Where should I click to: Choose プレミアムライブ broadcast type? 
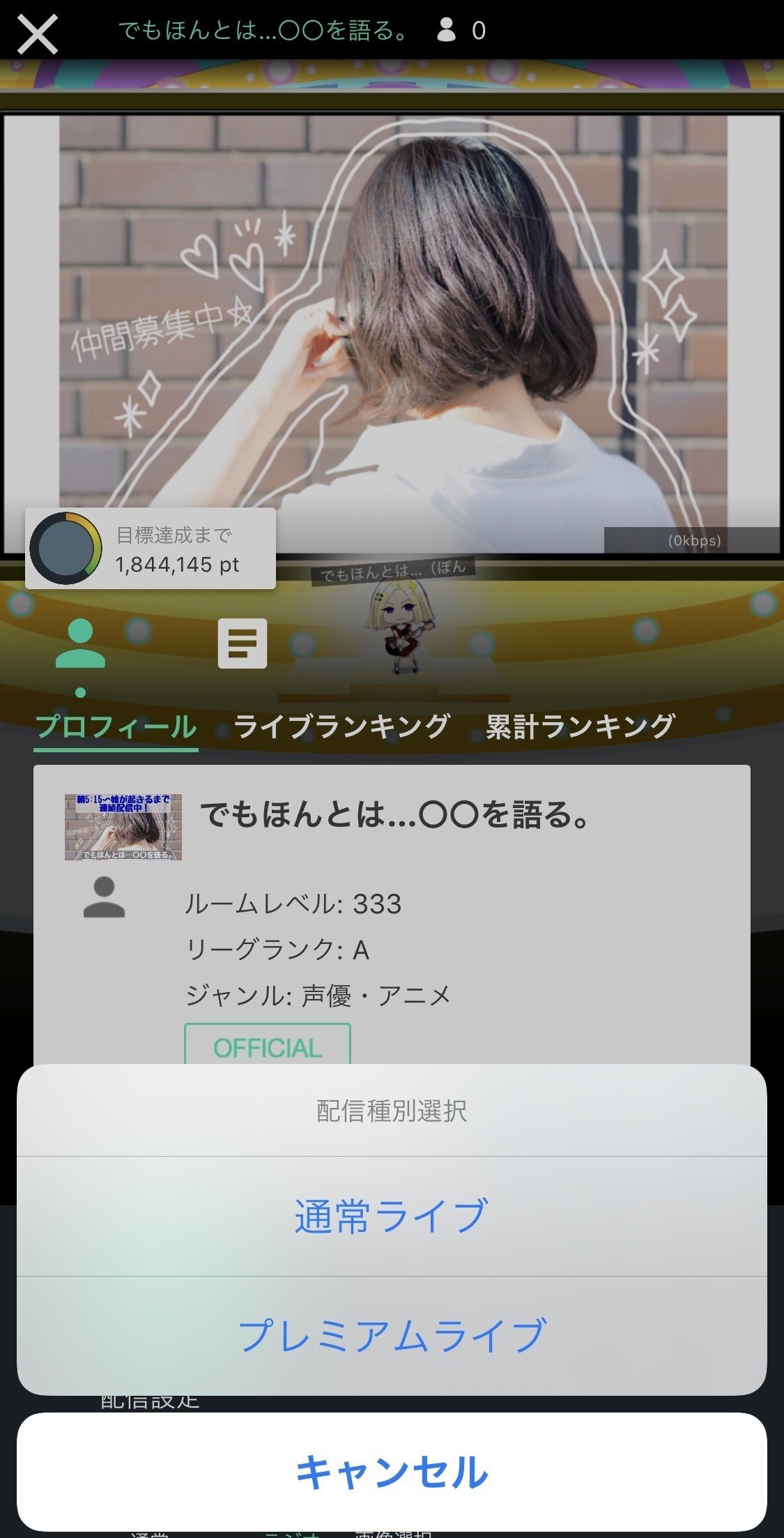coord(391,1335)
